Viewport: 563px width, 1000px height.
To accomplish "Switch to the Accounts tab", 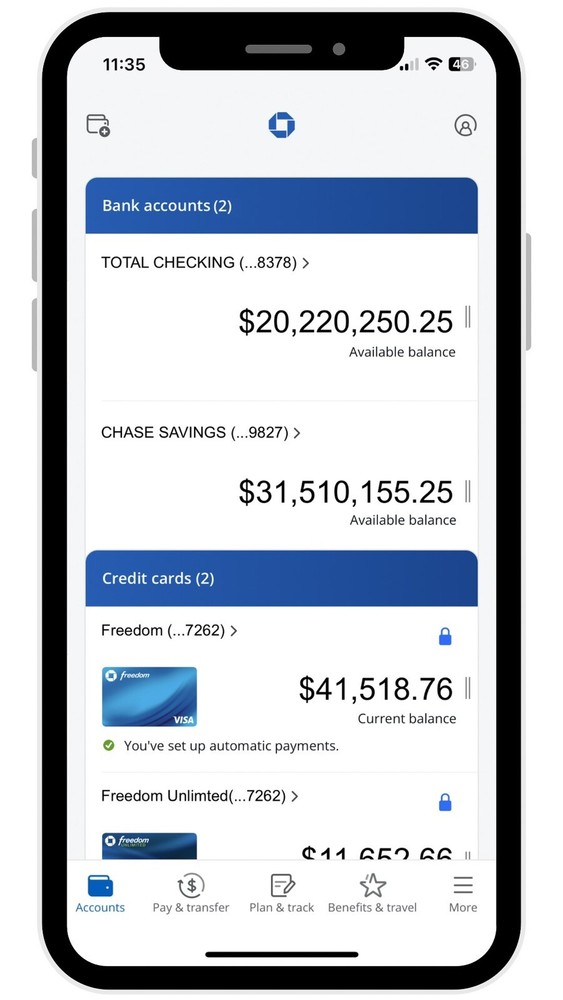I will (100, 894).
